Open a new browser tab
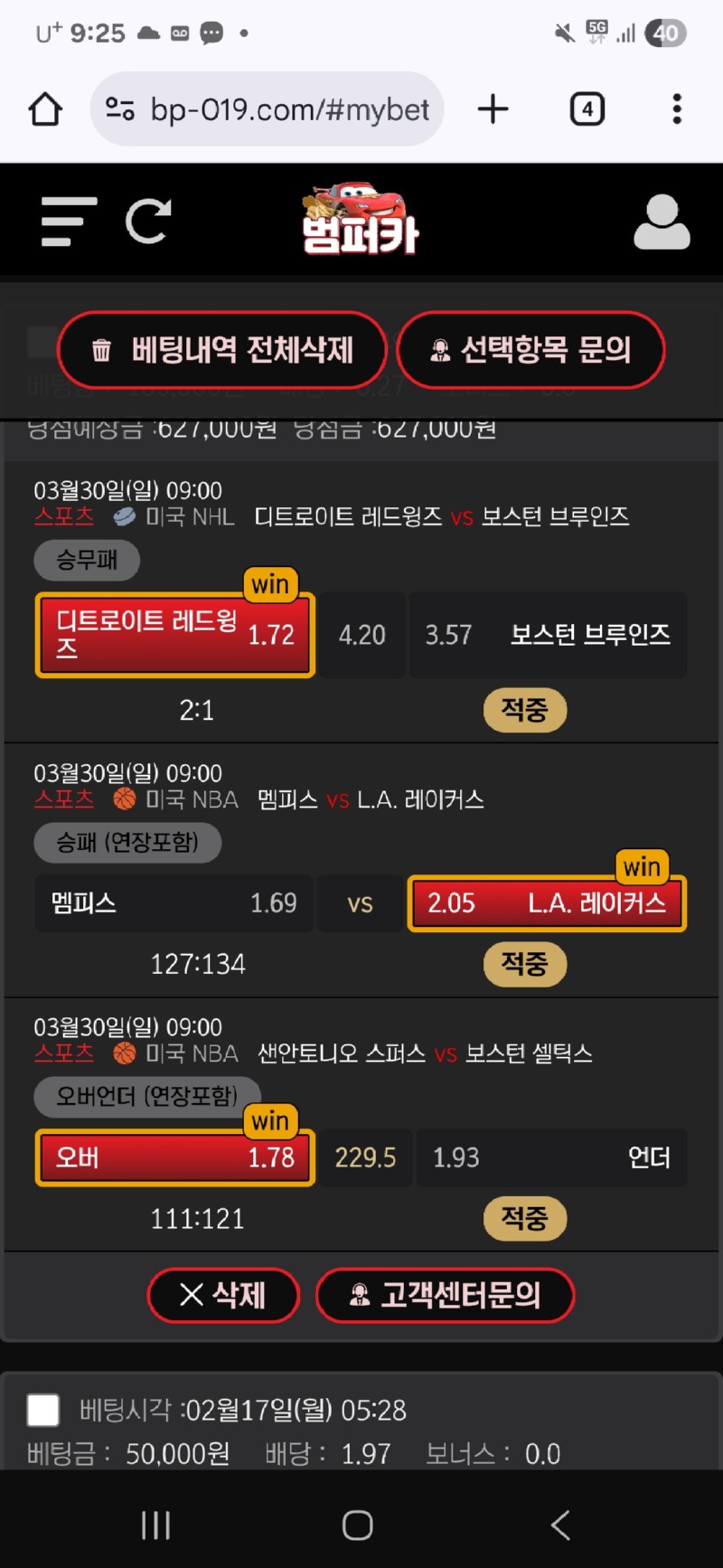This screenshot has height=1568, width=723. pos(493,109)
